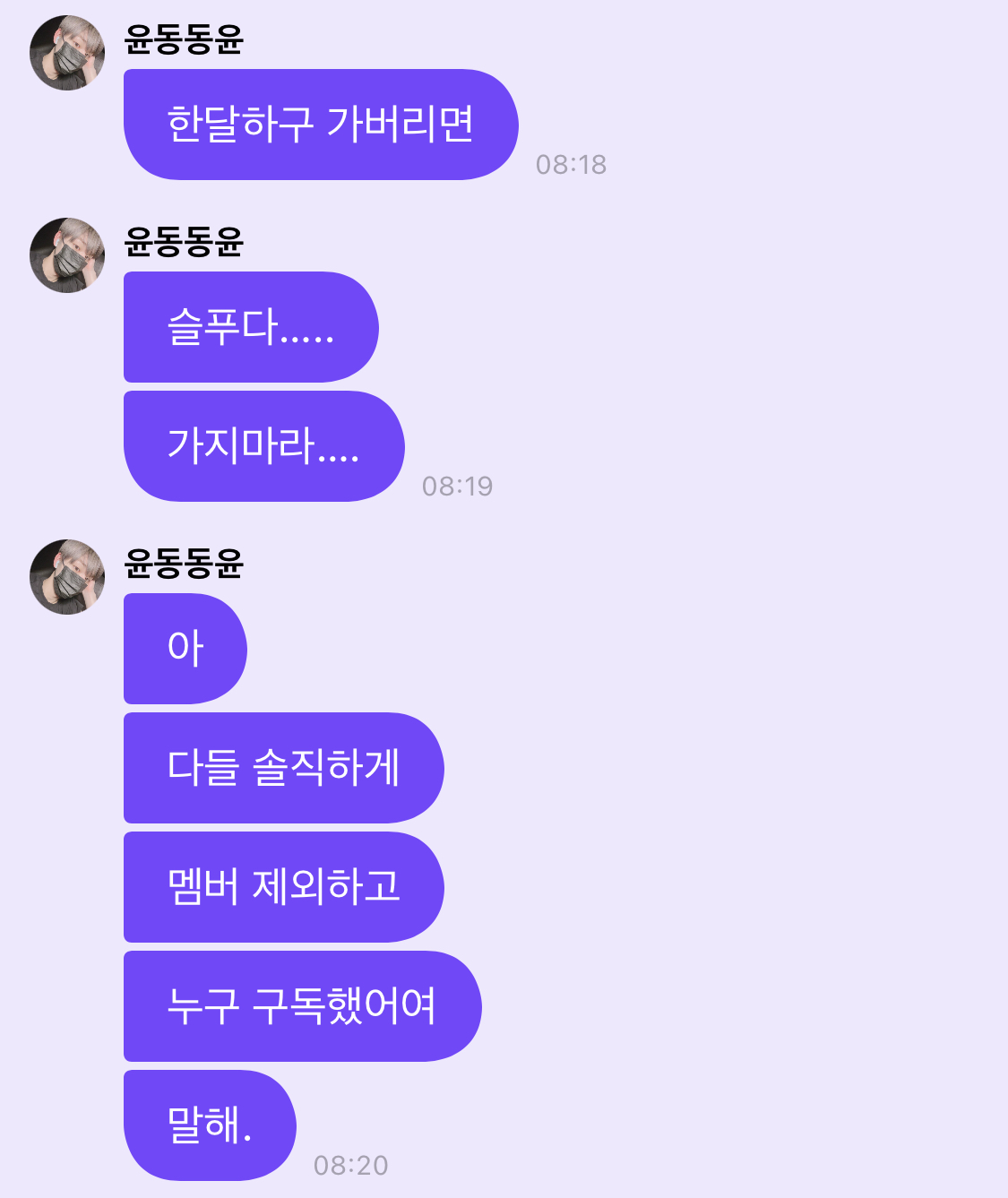Click the short message bubble 아
Viewport: 1008px width, 1198px height.
184,649
